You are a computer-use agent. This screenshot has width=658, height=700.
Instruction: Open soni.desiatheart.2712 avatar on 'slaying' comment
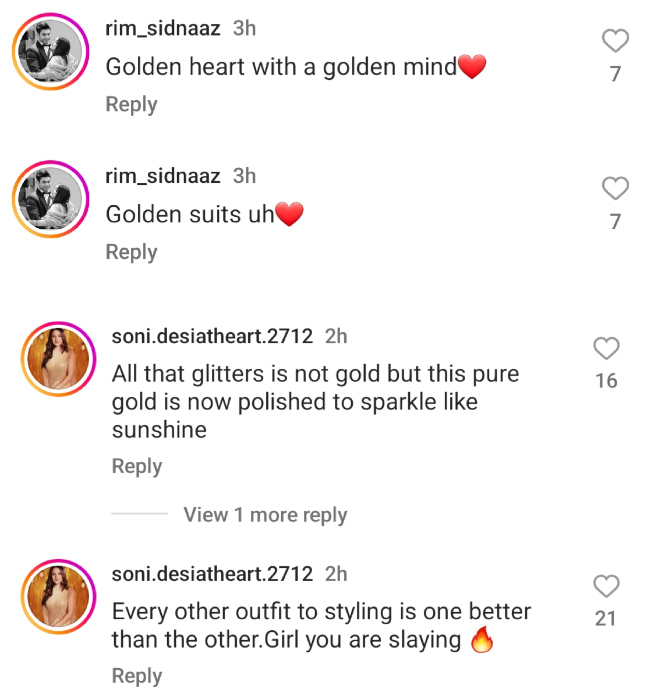coord(57,598)
